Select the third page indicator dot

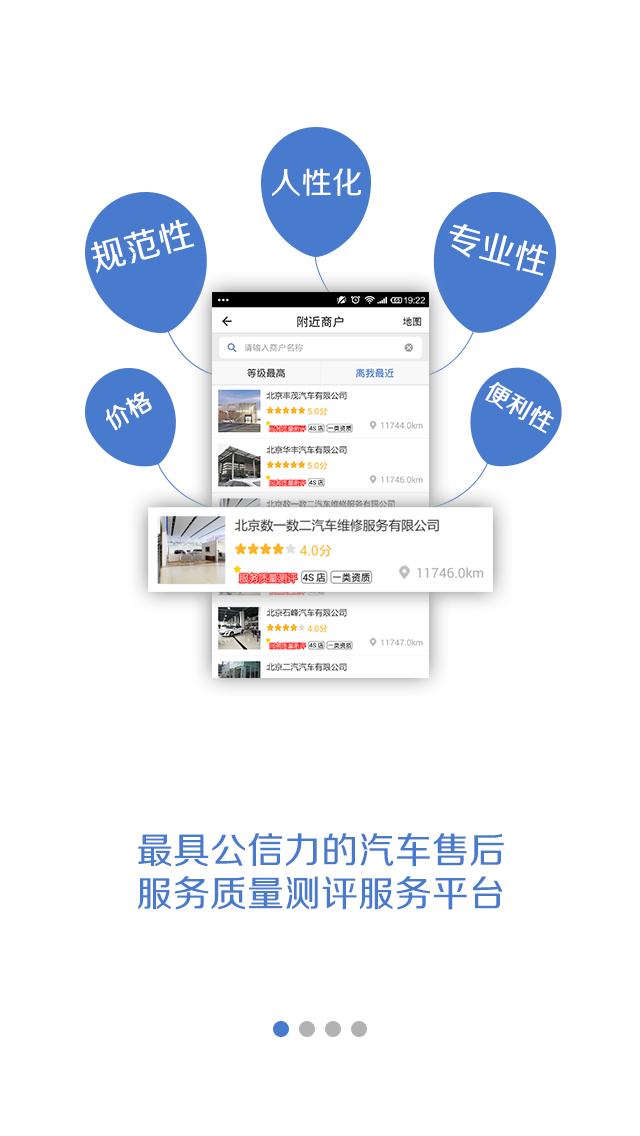(x=333, y=1029)
